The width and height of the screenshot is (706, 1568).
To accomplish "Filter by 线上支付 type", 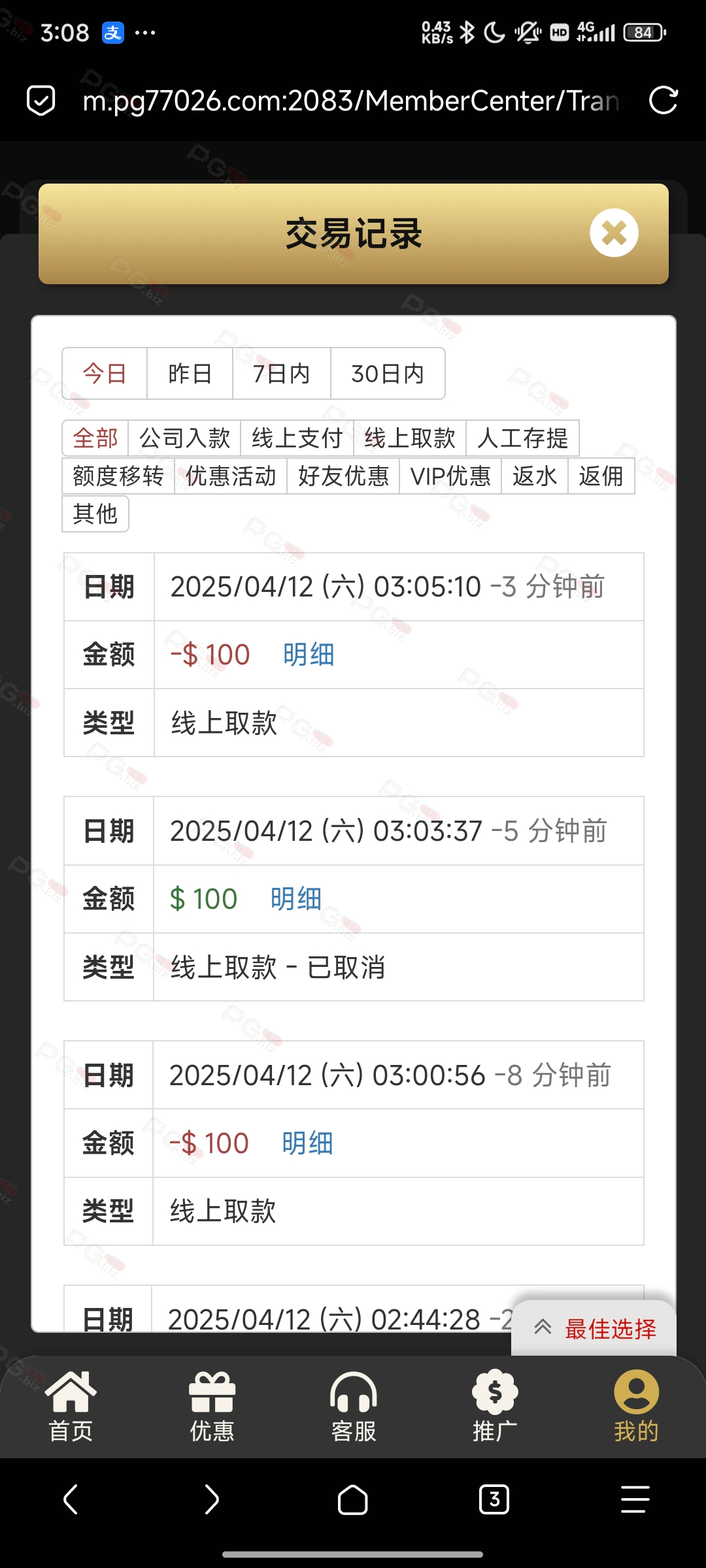I will pos(297,438).
